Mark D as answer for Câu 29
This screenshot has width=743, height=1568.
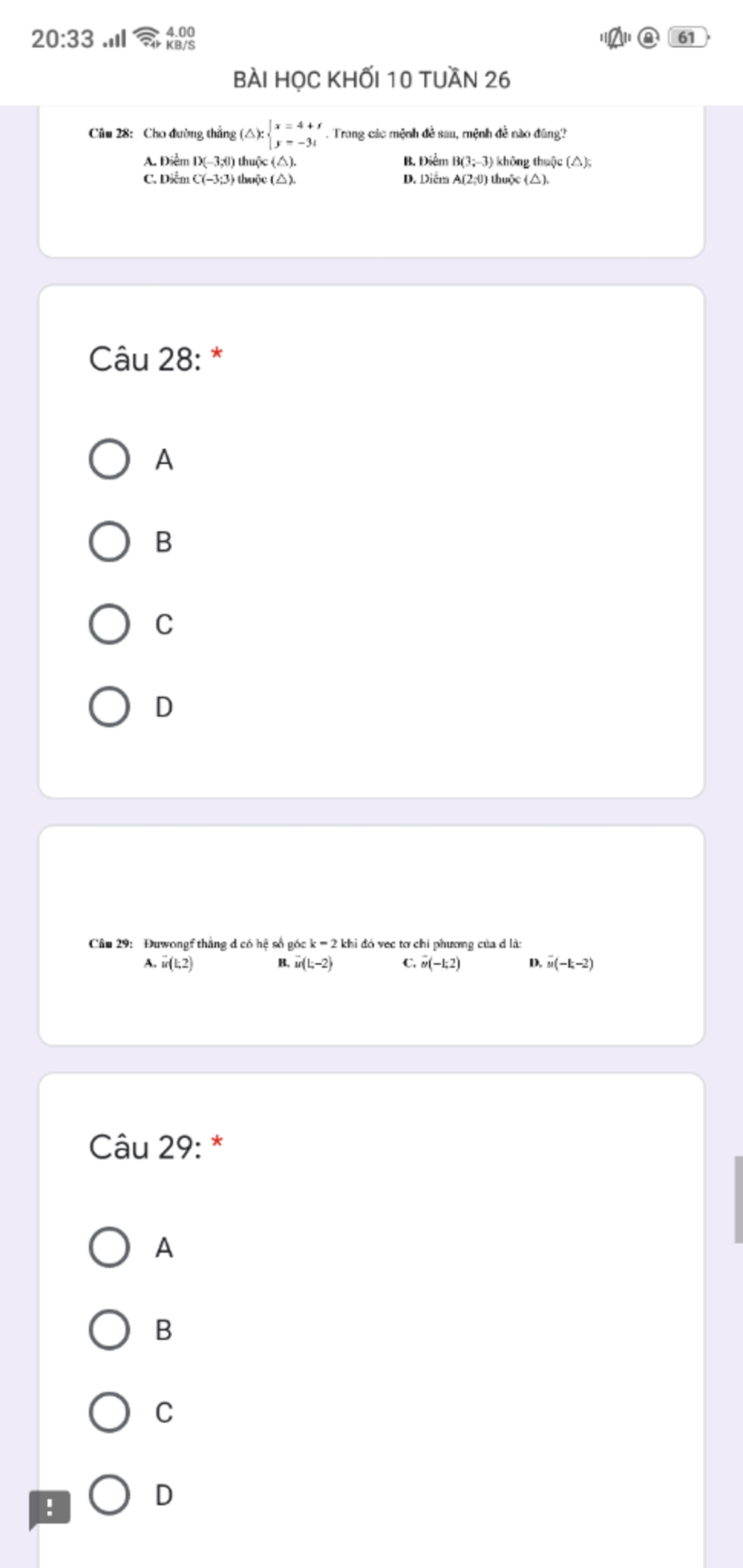pyautogui.click(x=110, y=1494)
